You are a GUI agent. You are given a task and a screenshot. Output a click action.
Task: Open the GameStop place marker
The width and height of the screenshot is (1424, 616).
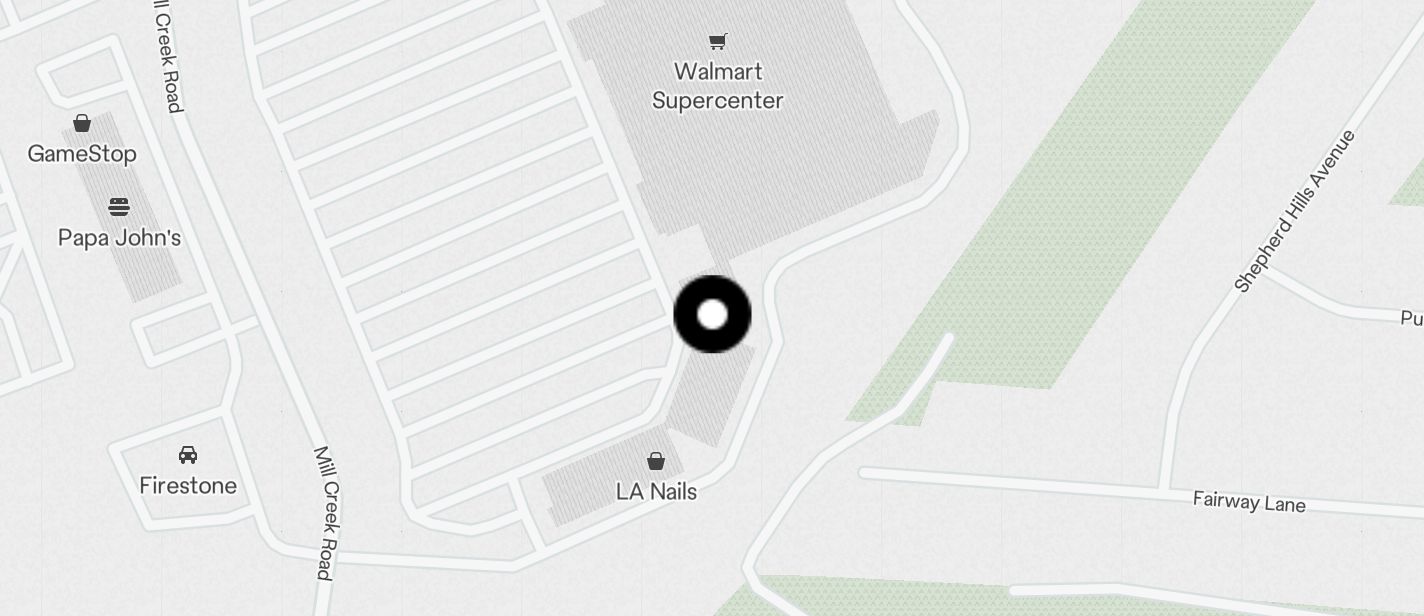click(82, 124)
